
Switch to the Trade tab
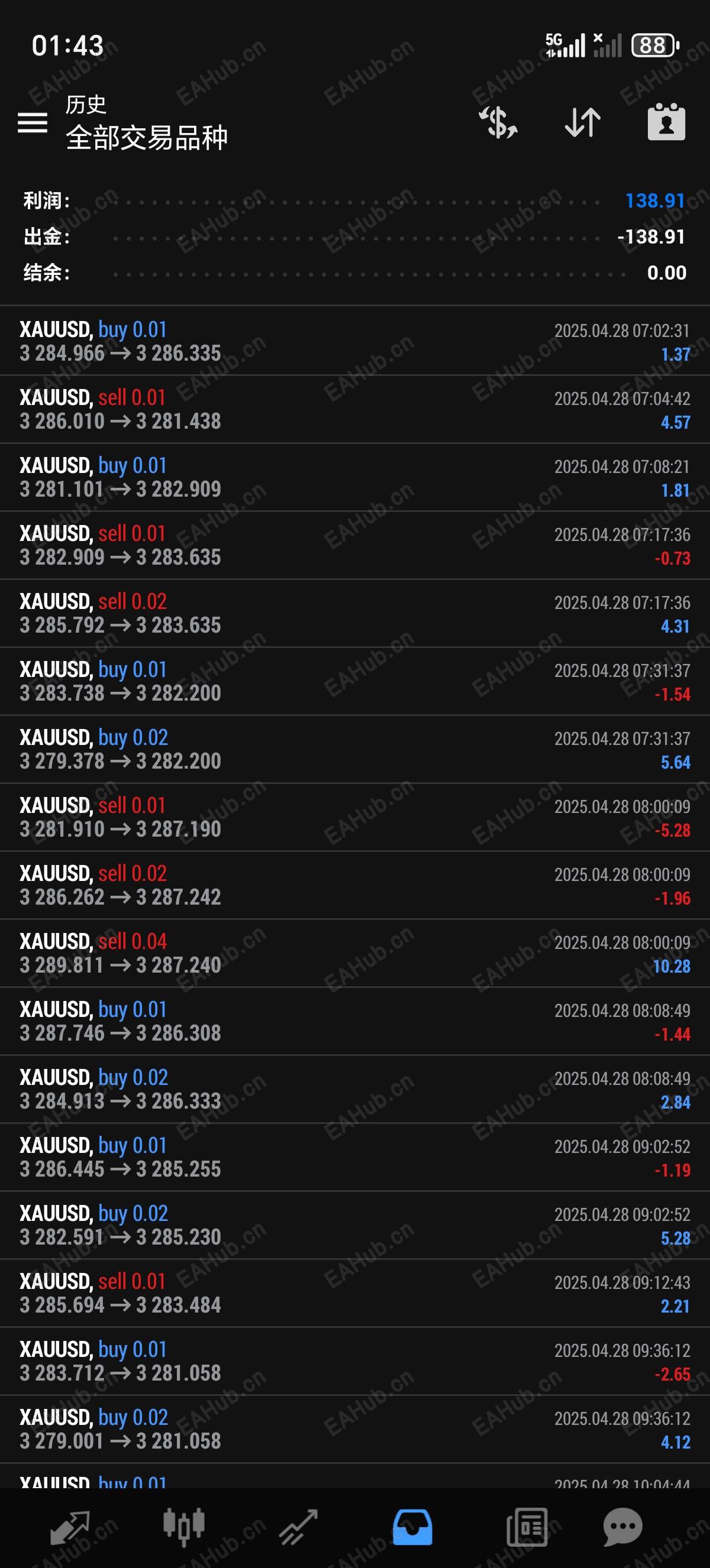(x=298, y=1528)
